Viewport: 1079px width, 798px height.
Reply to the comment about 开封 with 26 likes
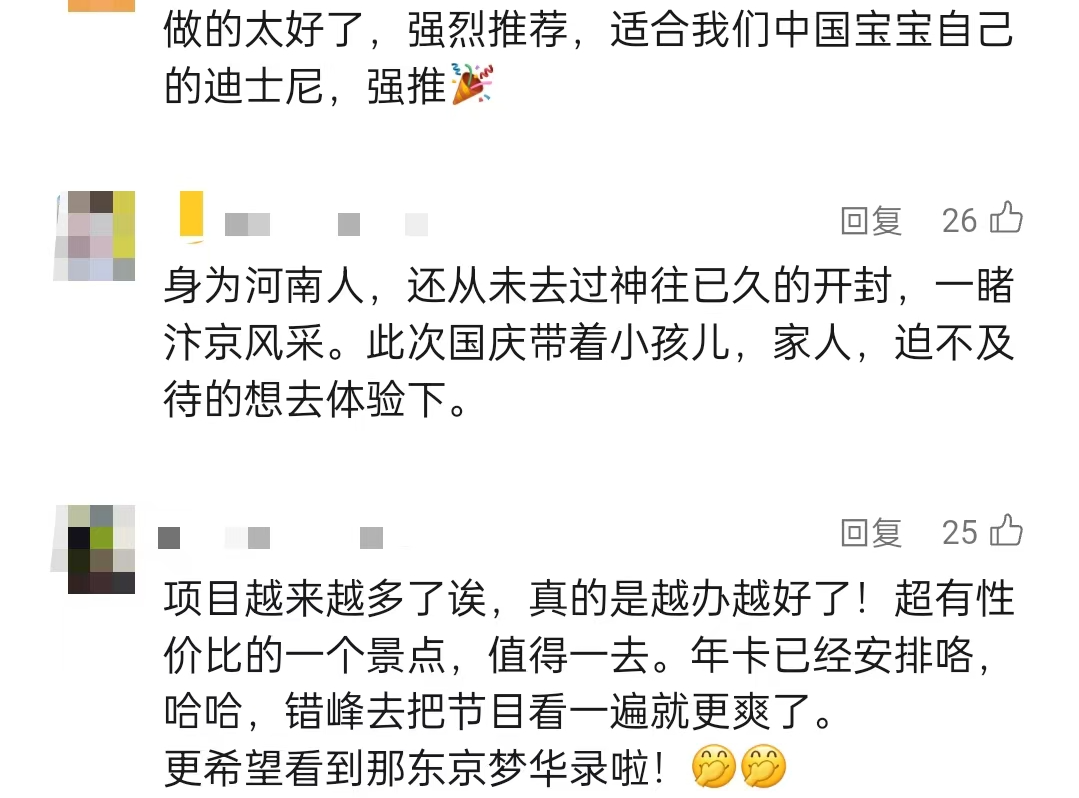pos(870,220)
